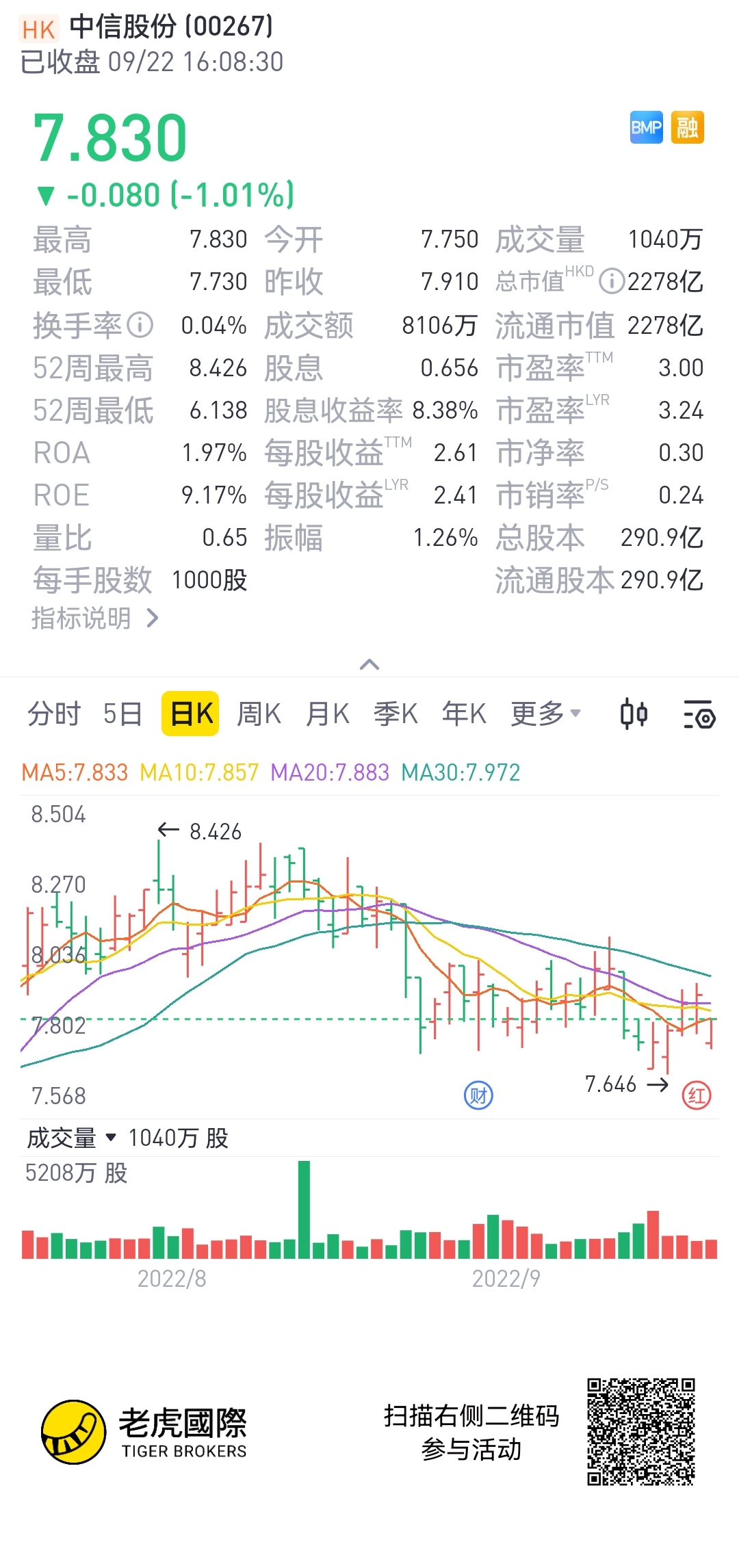Collapse the stock details panel with the up chevron
The width and height of the screenshot is (739, 1568).
tap(369, 664)
